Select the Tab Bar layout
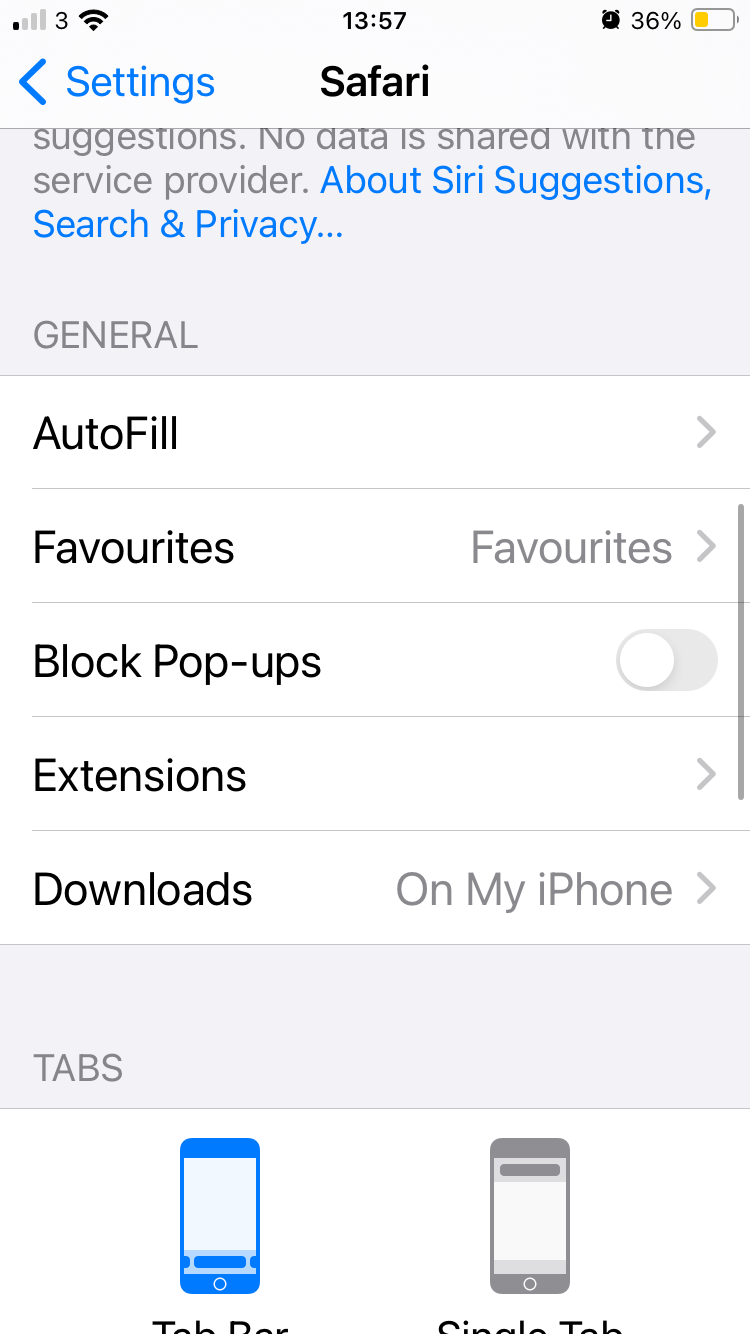 [220, 1216]
